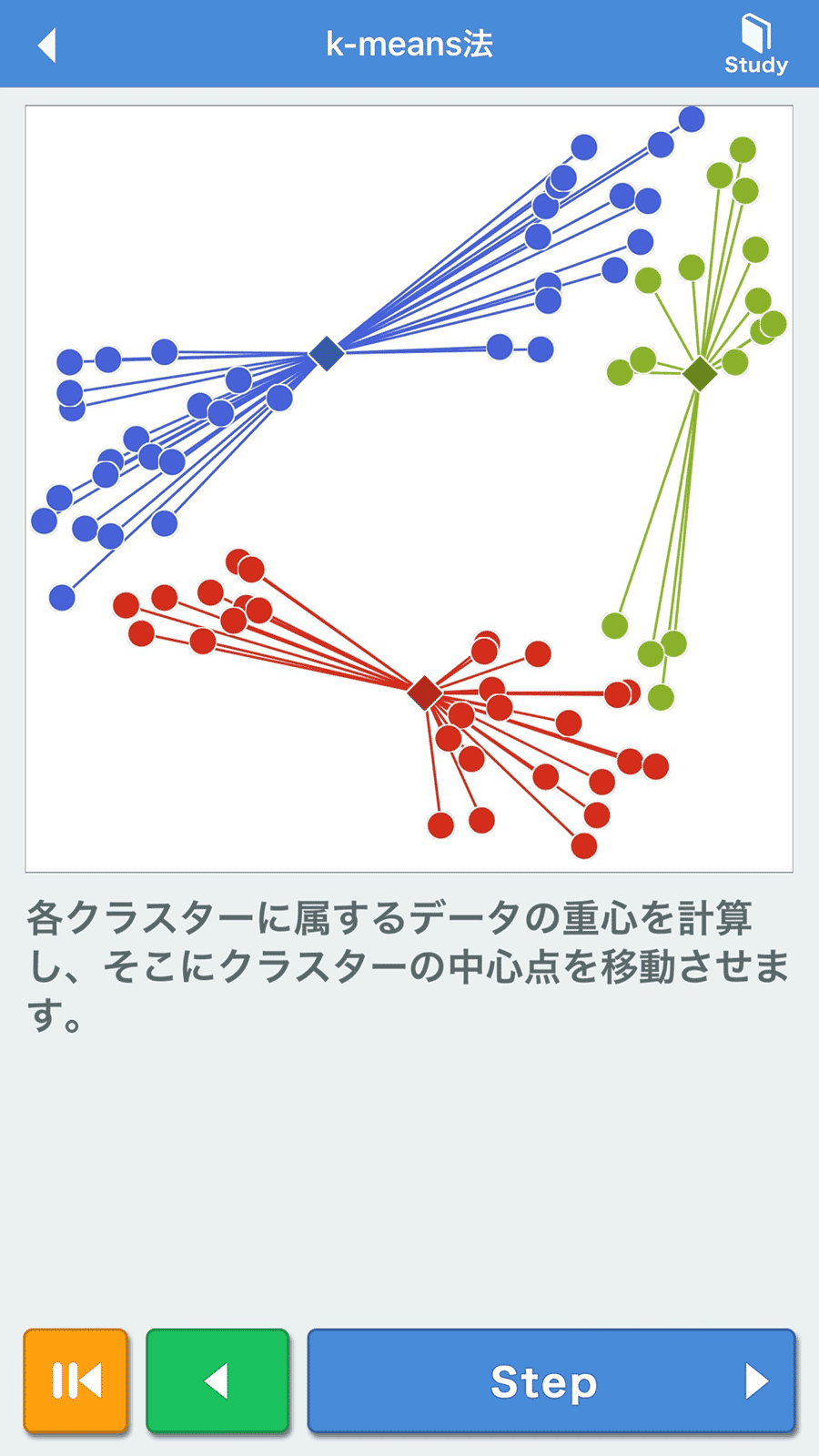Viewport: 819px width, 1456px height.
Task: Go back from the k-means screen
Action: pos(47,45)
